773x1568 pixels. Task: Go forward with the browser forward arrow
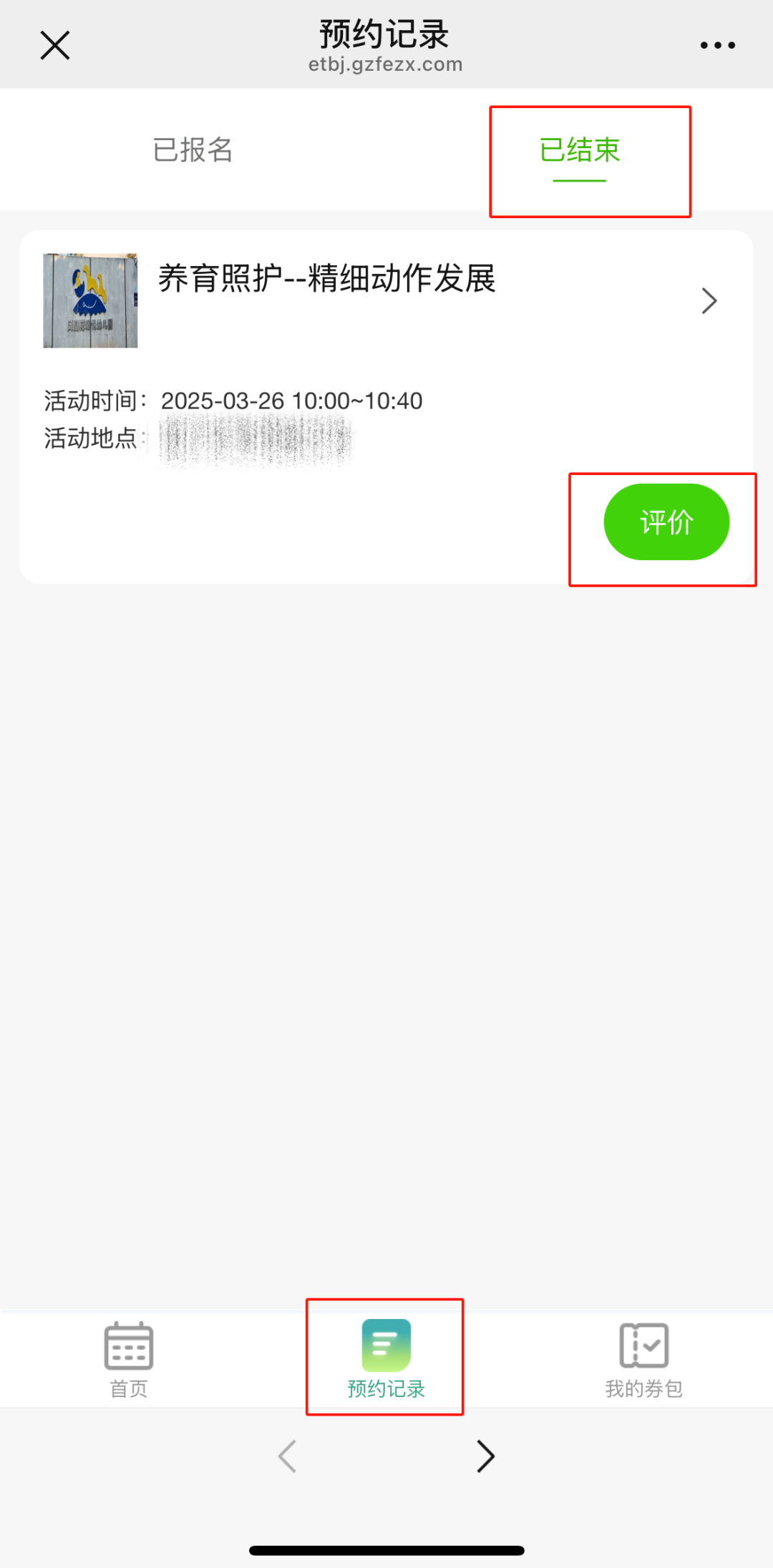click(486, 1456)
